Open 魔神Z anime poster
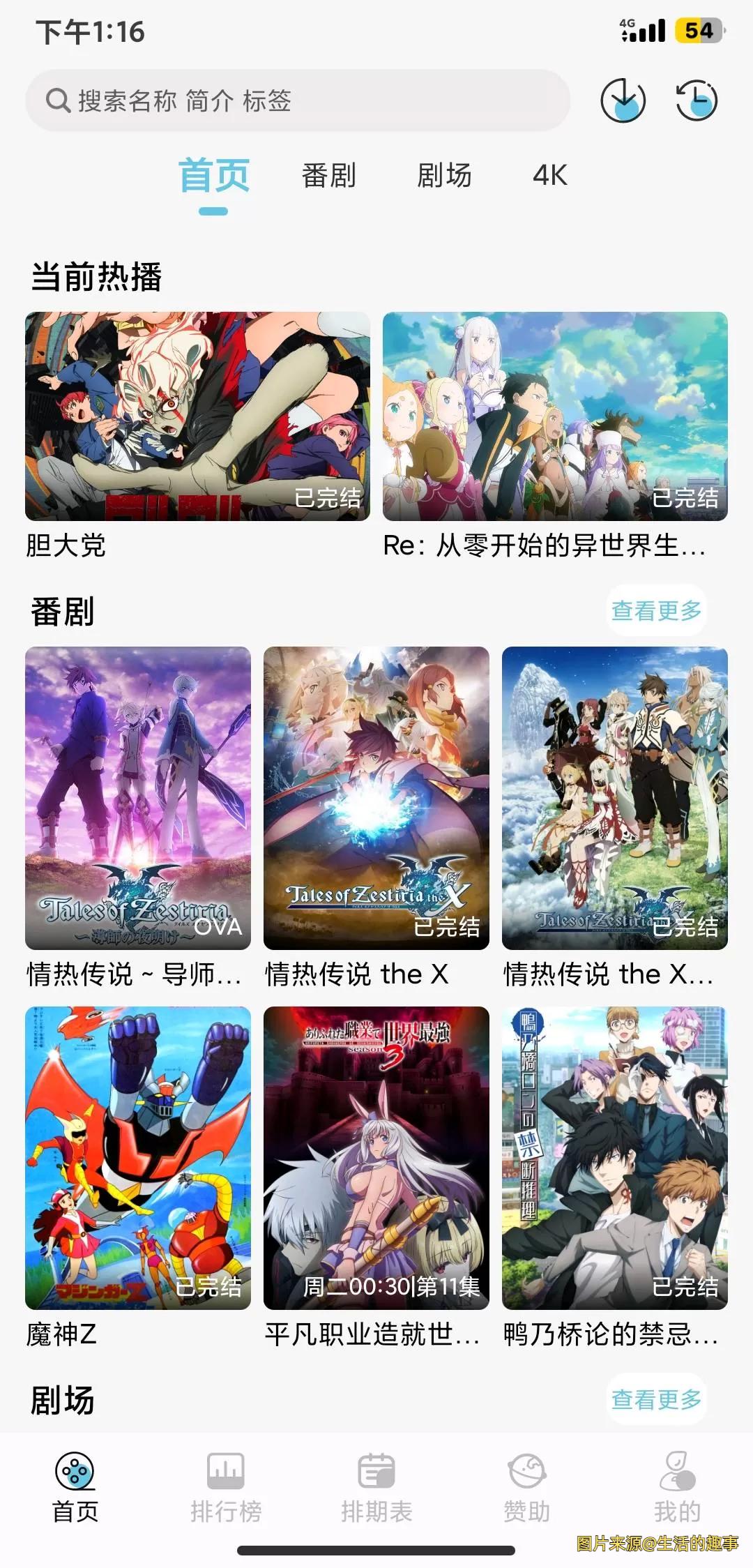The width and height of the screenshot is (753, 1568). (138, 1158)
